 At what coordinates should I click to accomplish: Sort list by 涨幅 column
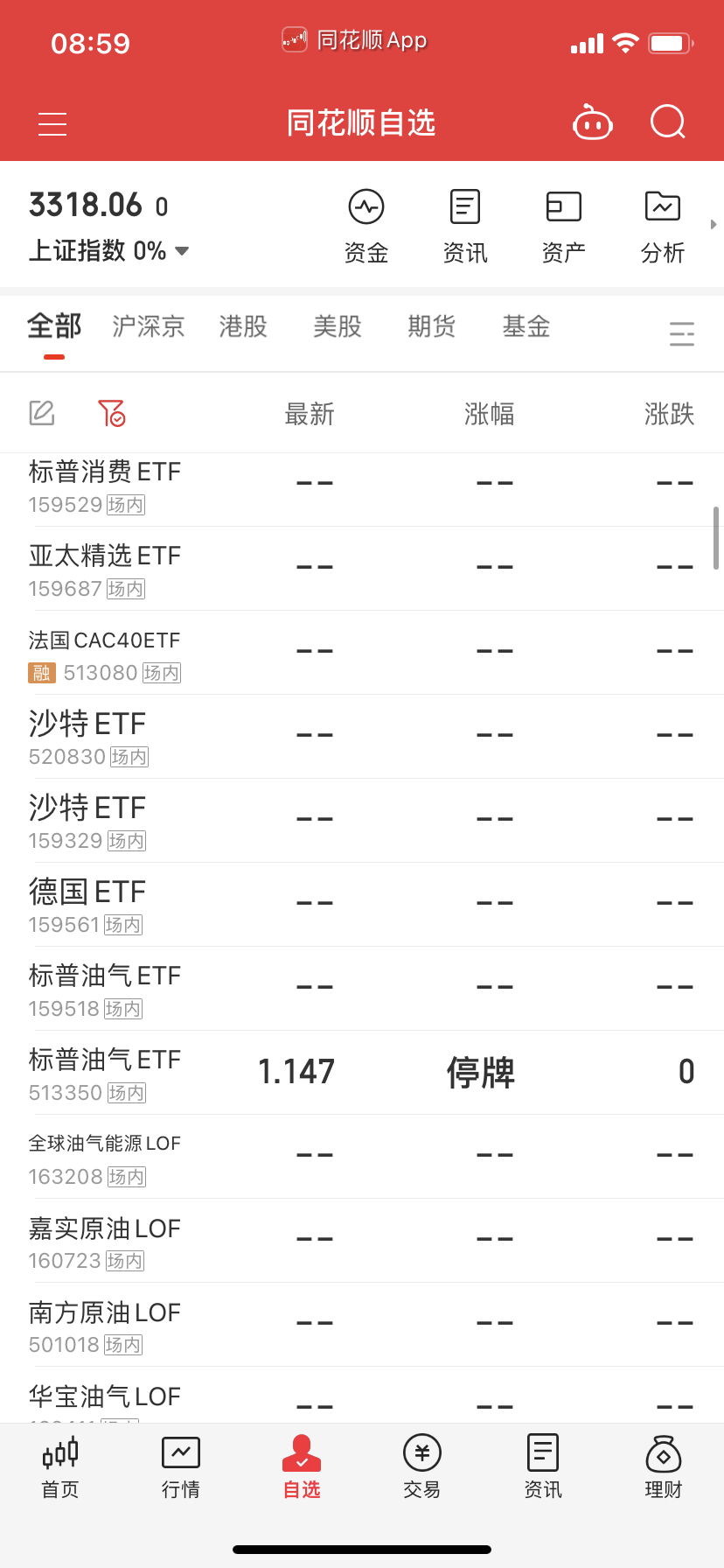[x=490, y=414]
